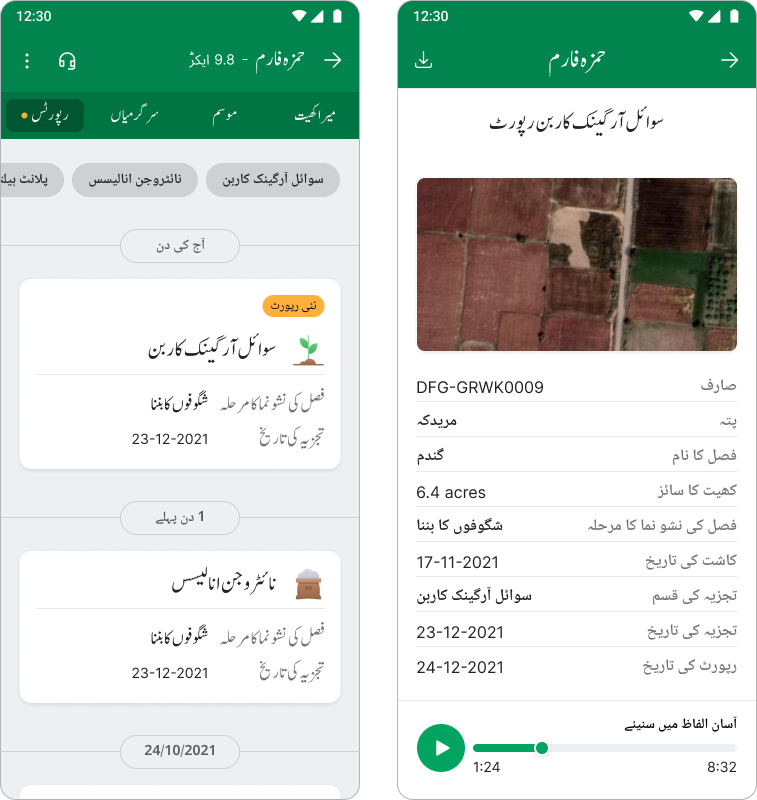This screenshot has height=800, width=757.
Task: Tap the arrow in the report page header
Action: [729, 60]
